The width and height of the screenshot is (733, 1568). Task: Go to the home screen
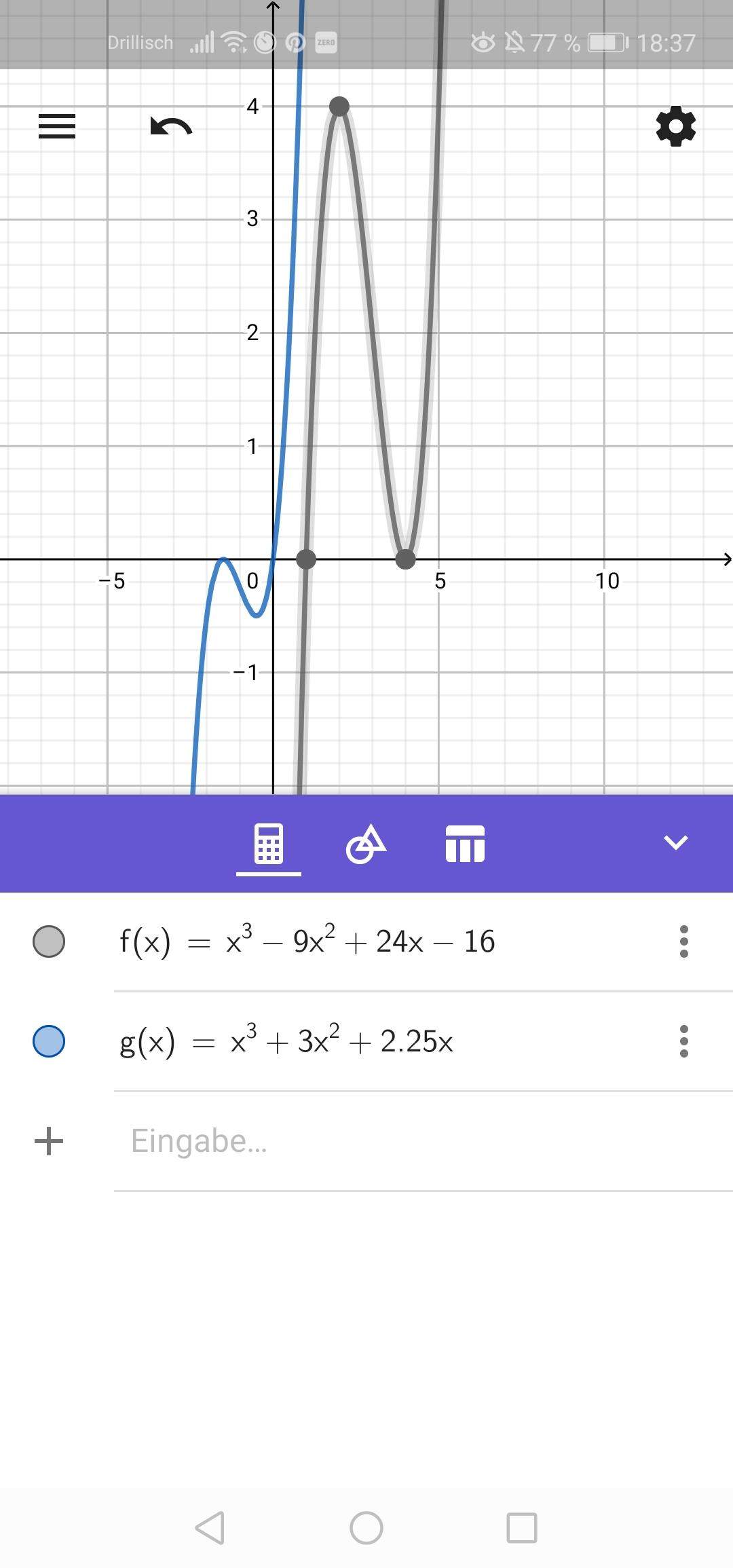coord(366,1529)
